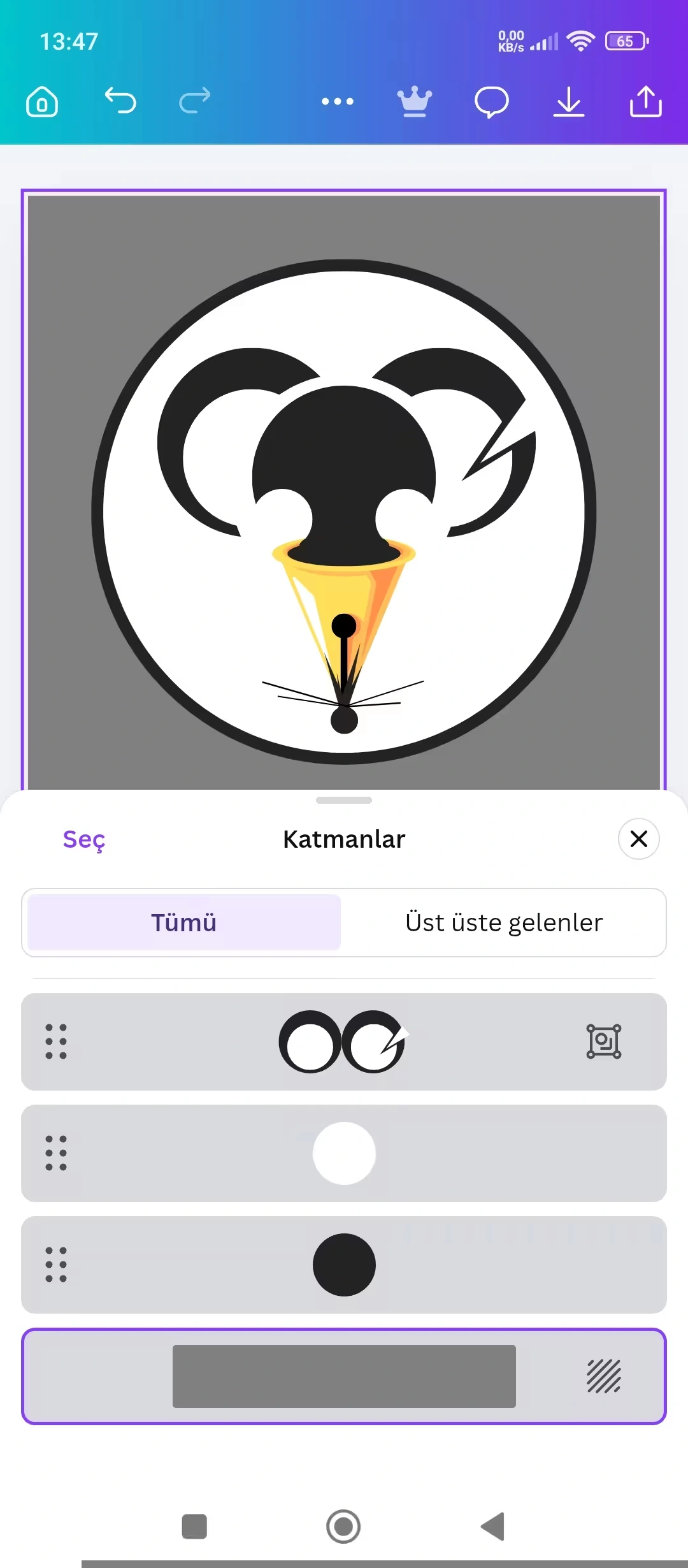This screenshot has height=1568, width=688.
Task: Select the gray background layer
Action: pyautogui.click(x=344, y=1376)
